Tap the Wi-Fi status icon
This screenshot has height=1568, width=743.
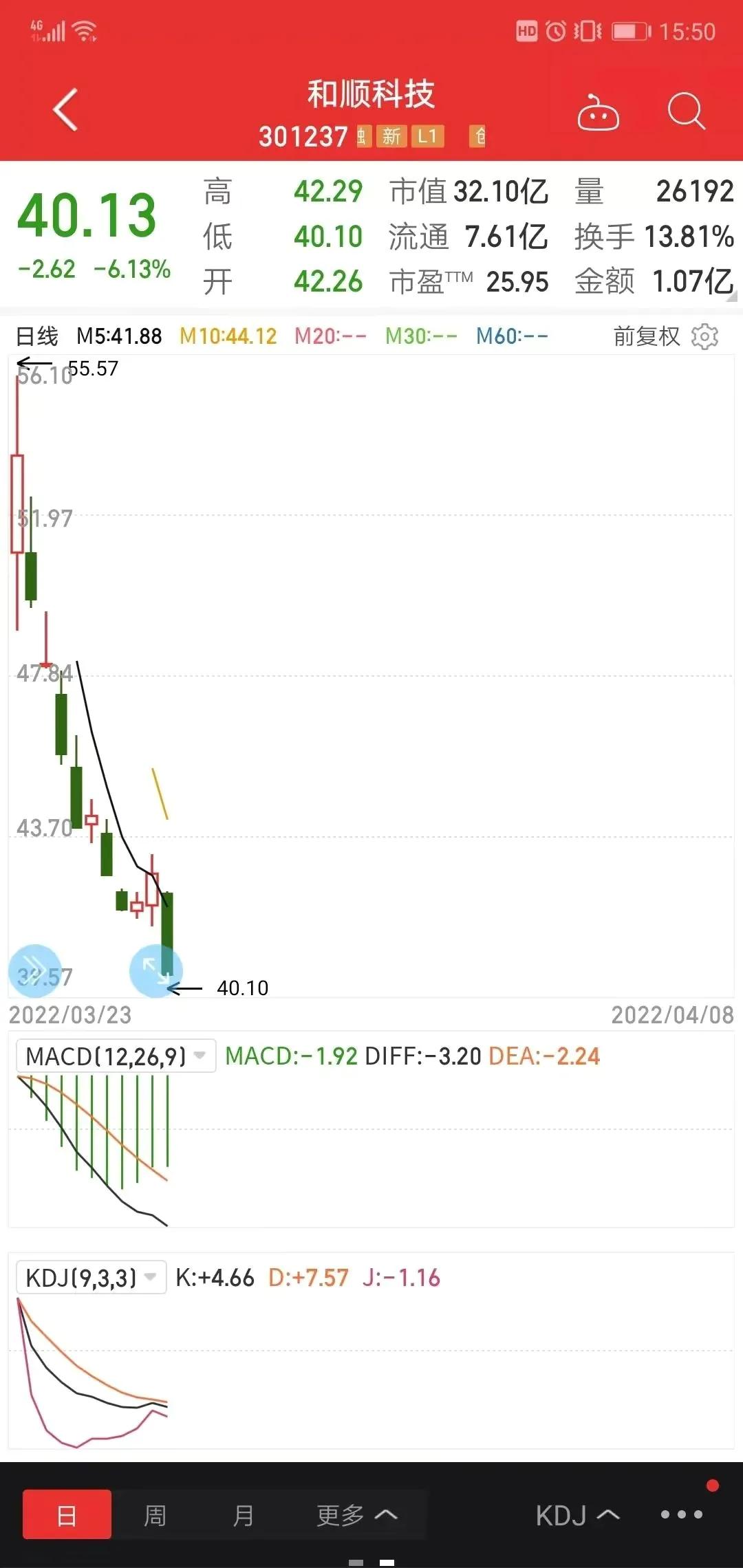(x=83, y=29)
